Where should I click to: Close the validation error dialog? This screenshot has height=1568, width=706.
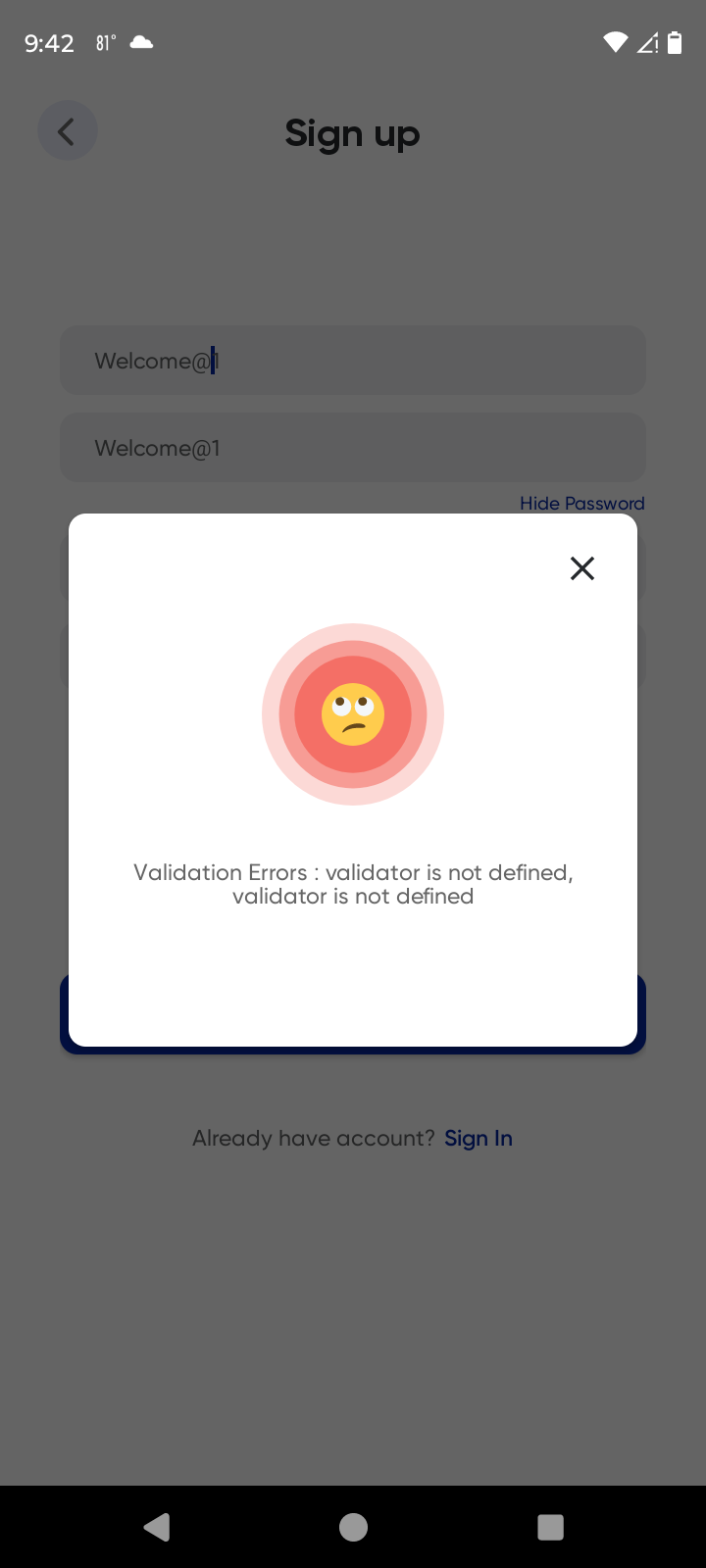582,568
